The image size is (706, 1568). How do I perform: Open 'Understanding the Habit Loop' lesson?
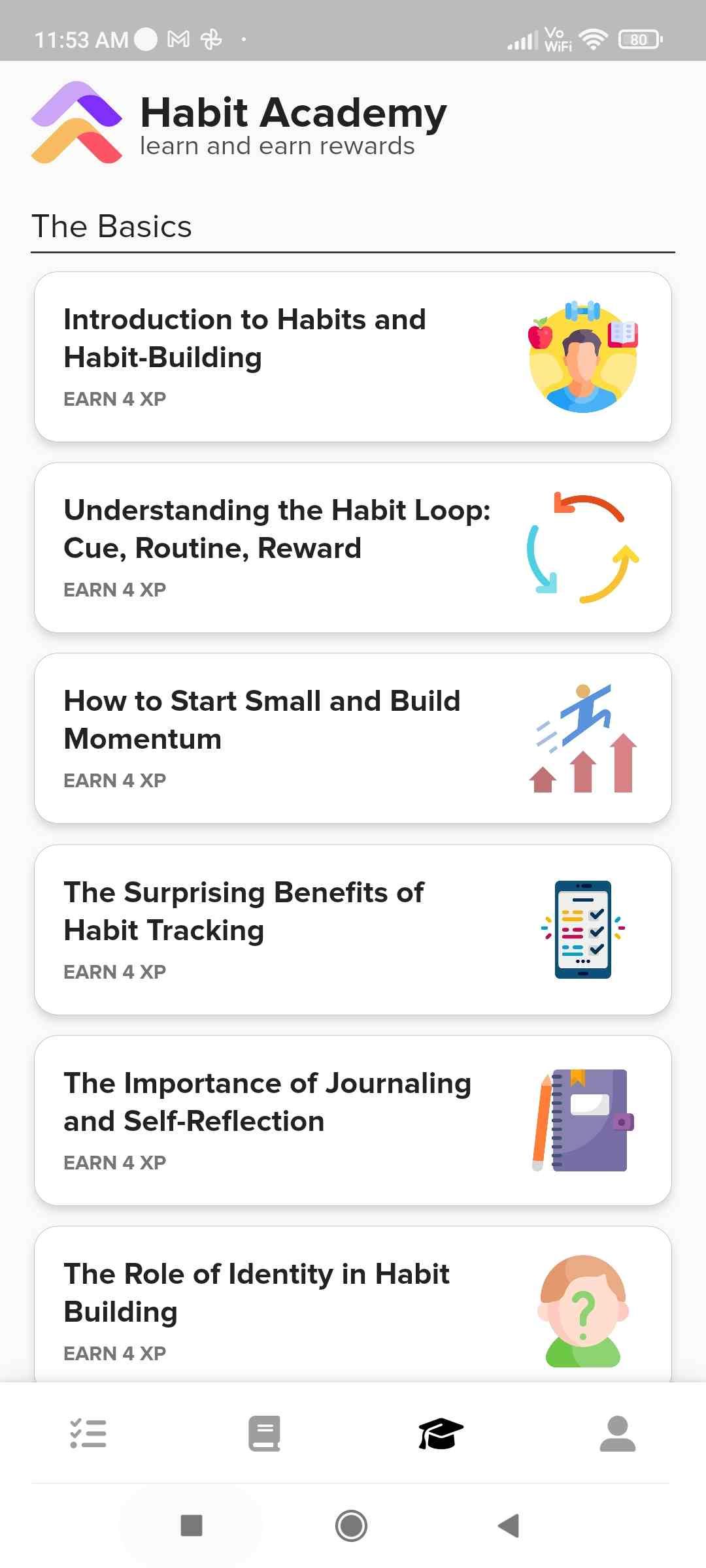[x=353, y=547]
